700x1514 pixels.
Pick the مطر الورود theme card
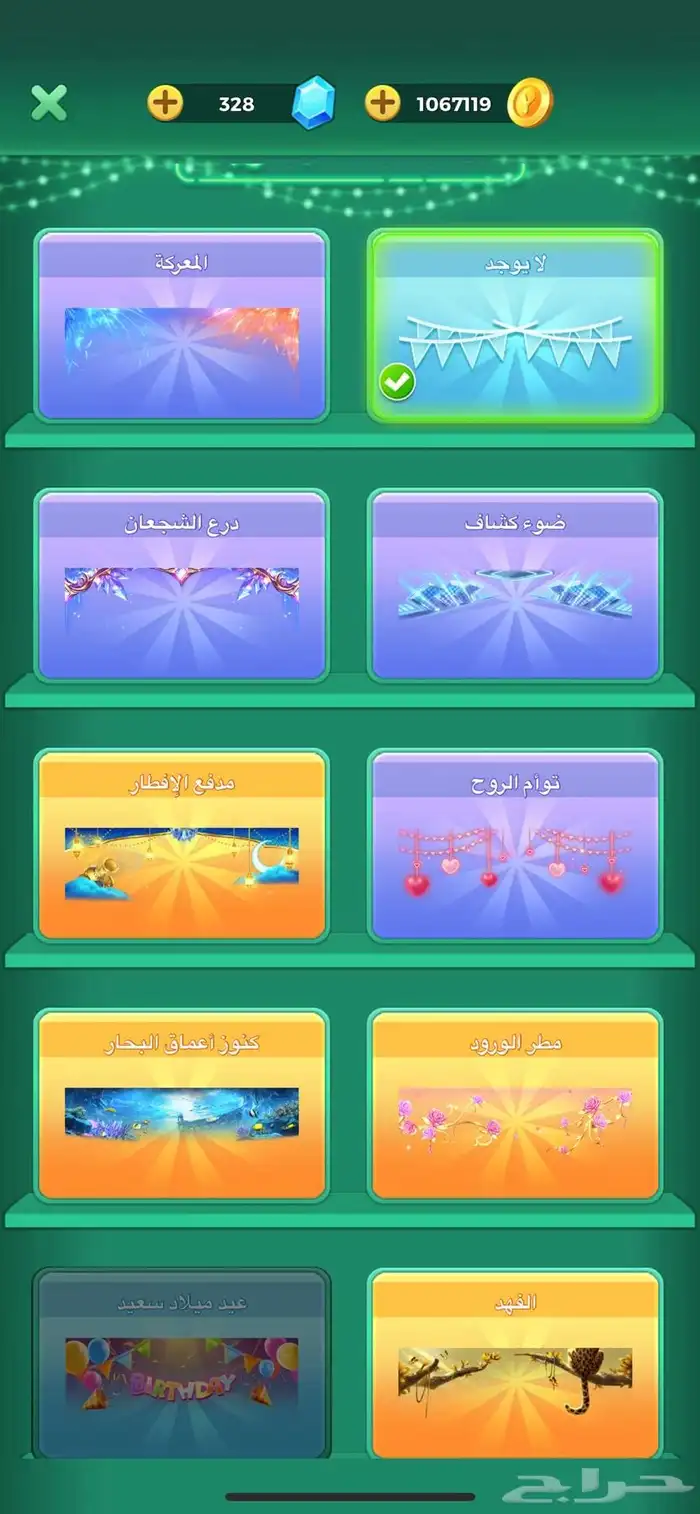pos(515,1105)
